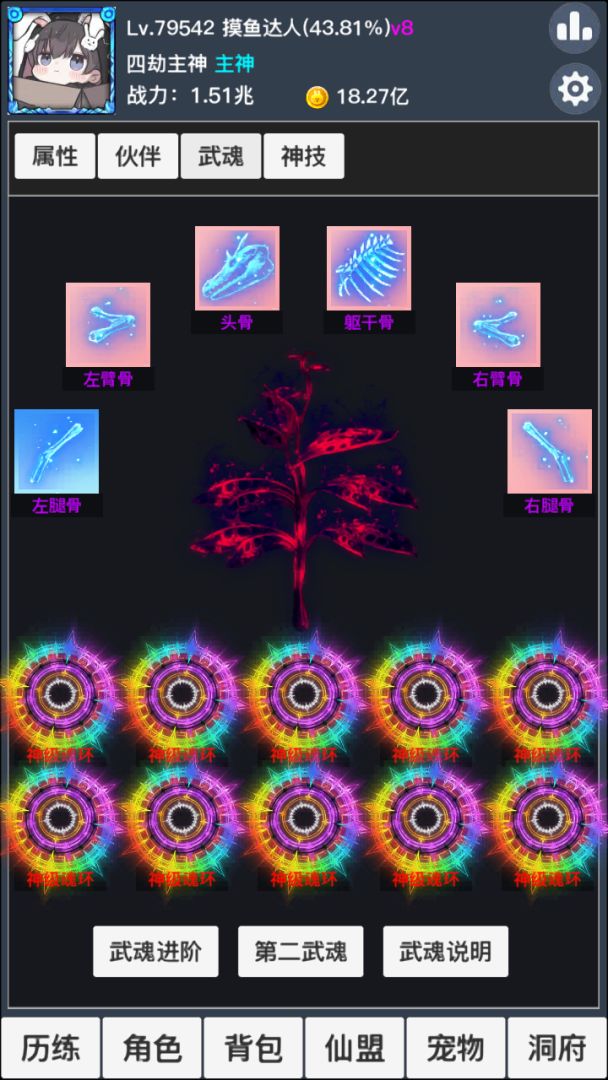Viewport: 608px width, 1080px height.
Task: Open the settings gear
Action: click(575, 89)
